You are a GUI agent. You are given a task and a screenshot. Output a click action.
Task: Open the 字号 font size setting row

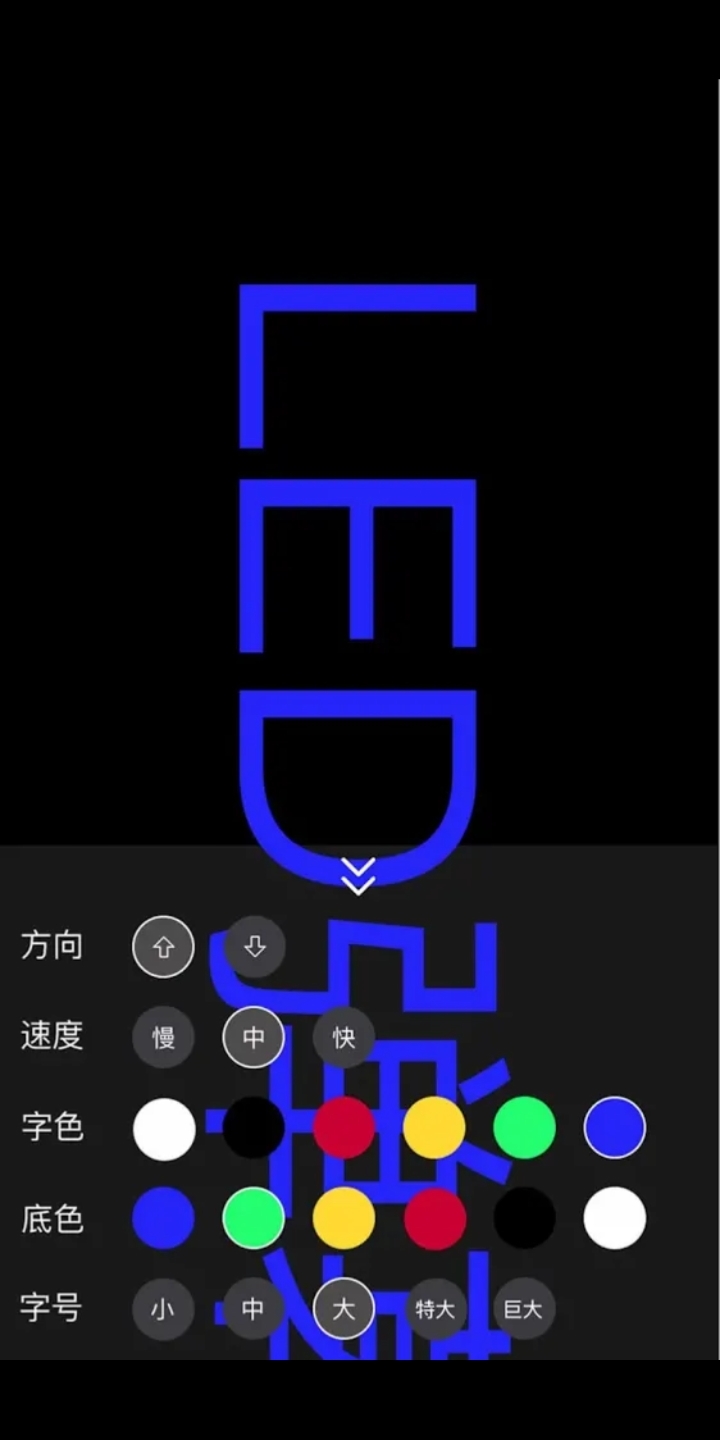[52, 1308]
